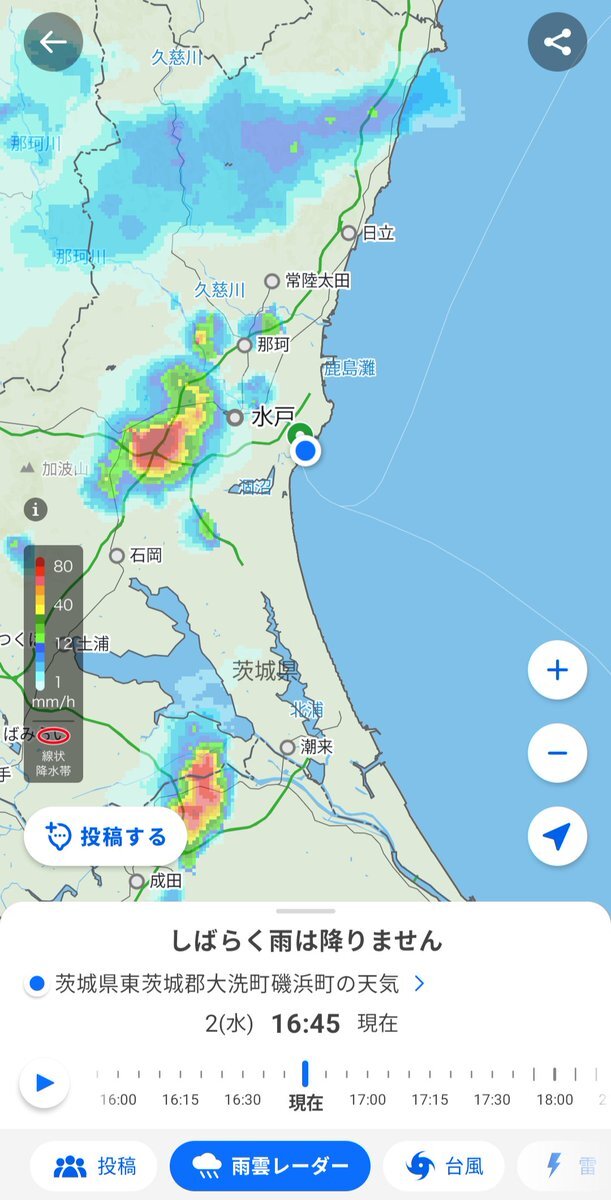This screenshot has width=611, height=1200.
Task: Go back using the arrow button
Action: coord(53,42)
